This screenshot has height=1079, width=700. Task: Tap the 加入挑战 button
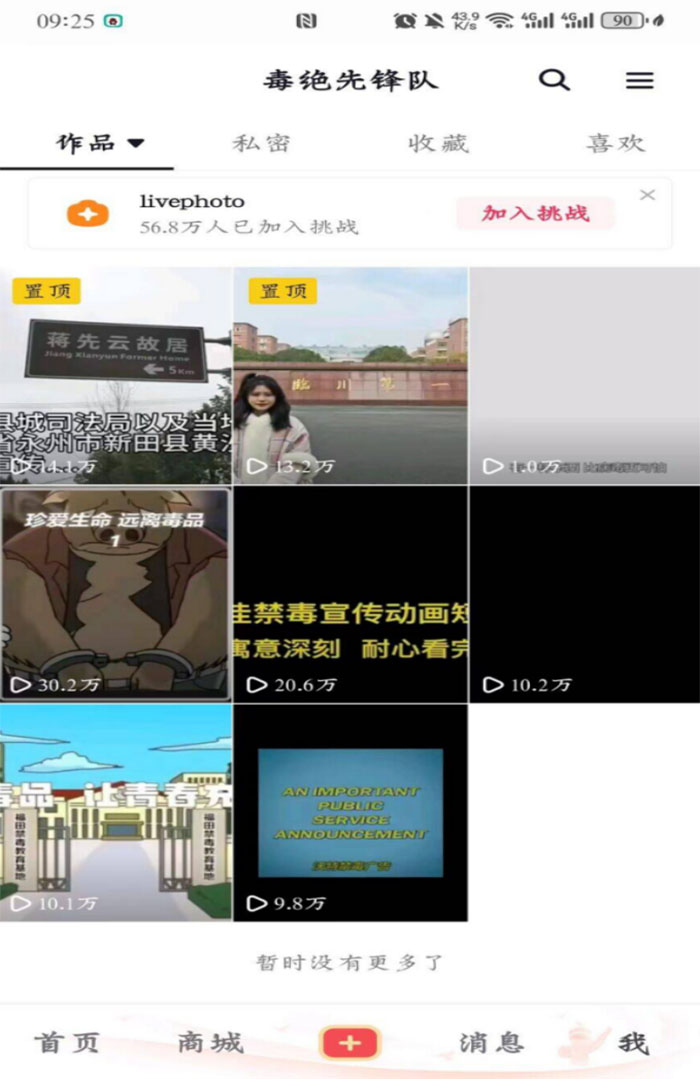535,213
